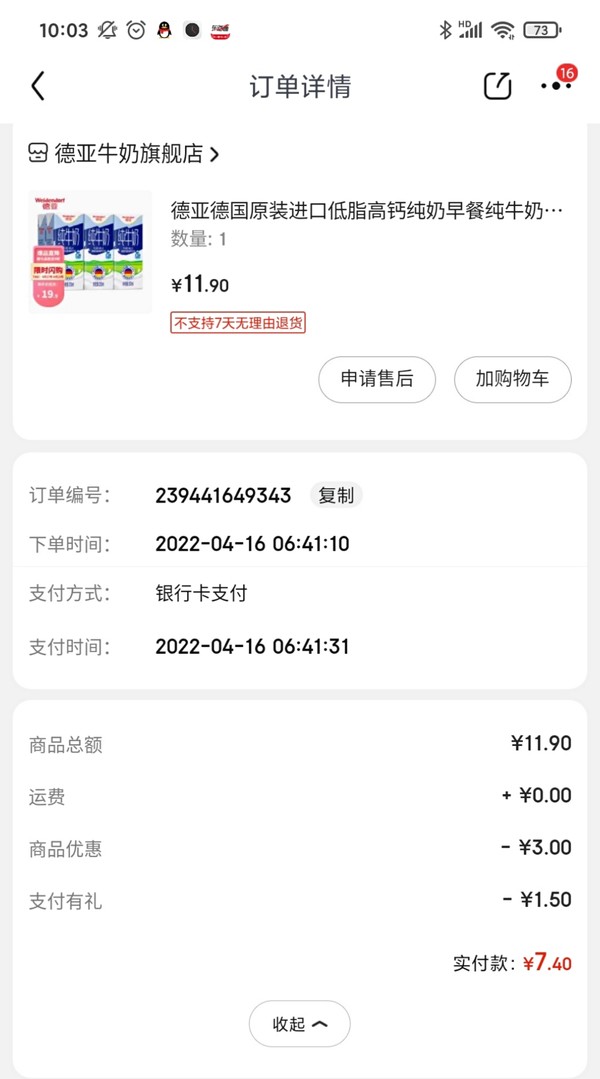Share this order

pos(497,85)
